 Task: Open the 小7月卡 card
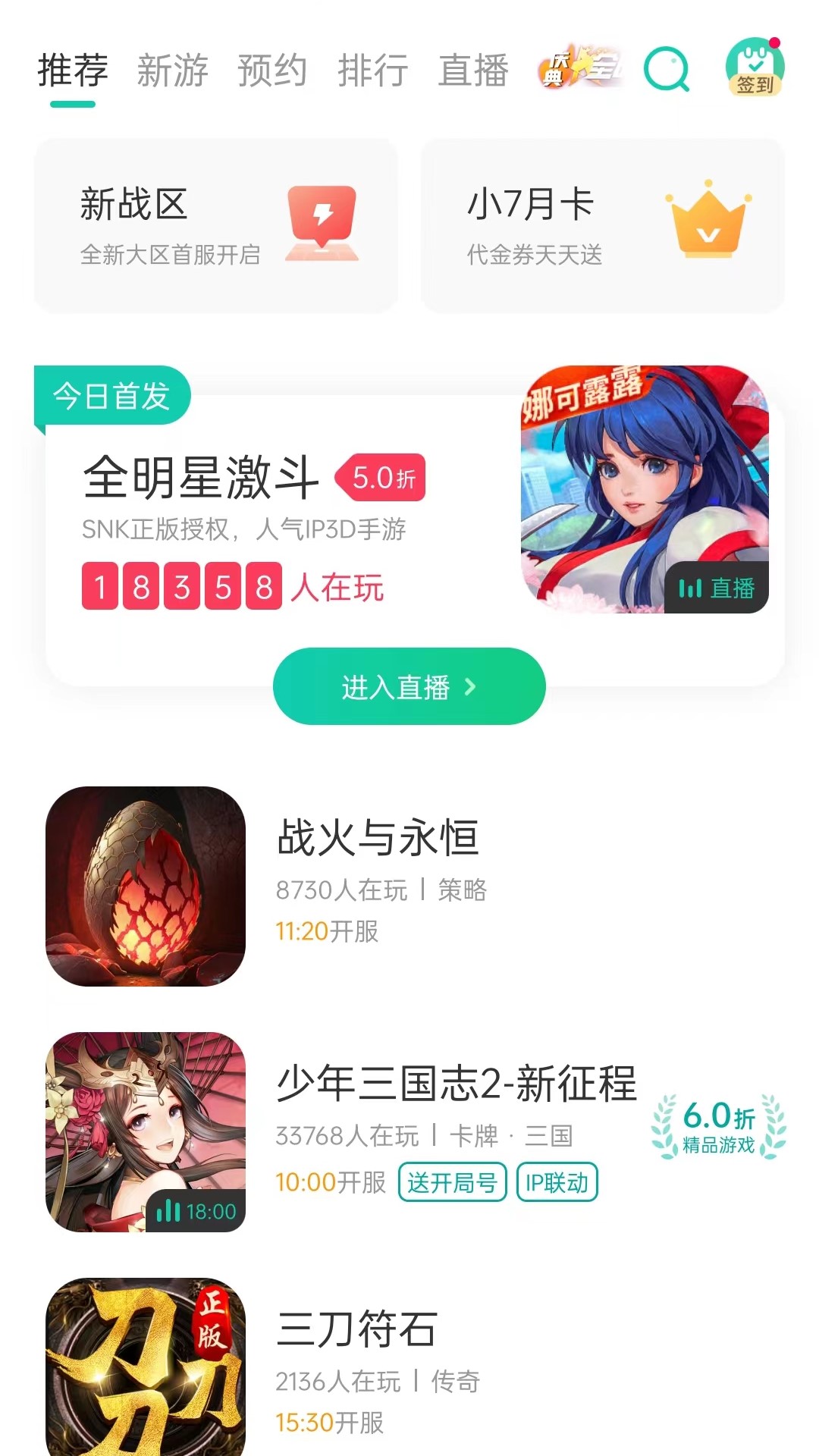pos(602,225)
